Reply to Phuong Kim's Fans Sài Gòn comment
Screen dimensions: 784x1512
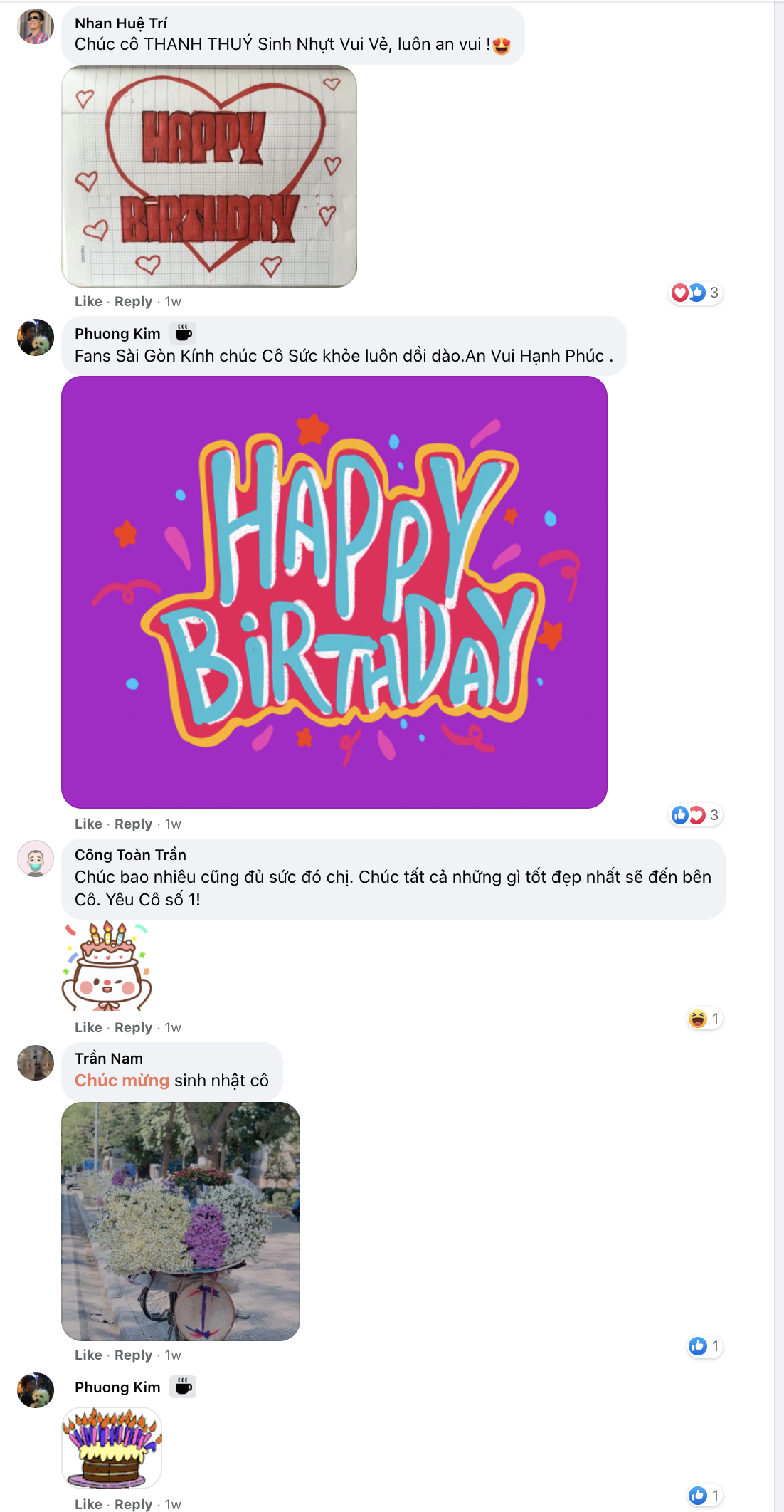133,824
